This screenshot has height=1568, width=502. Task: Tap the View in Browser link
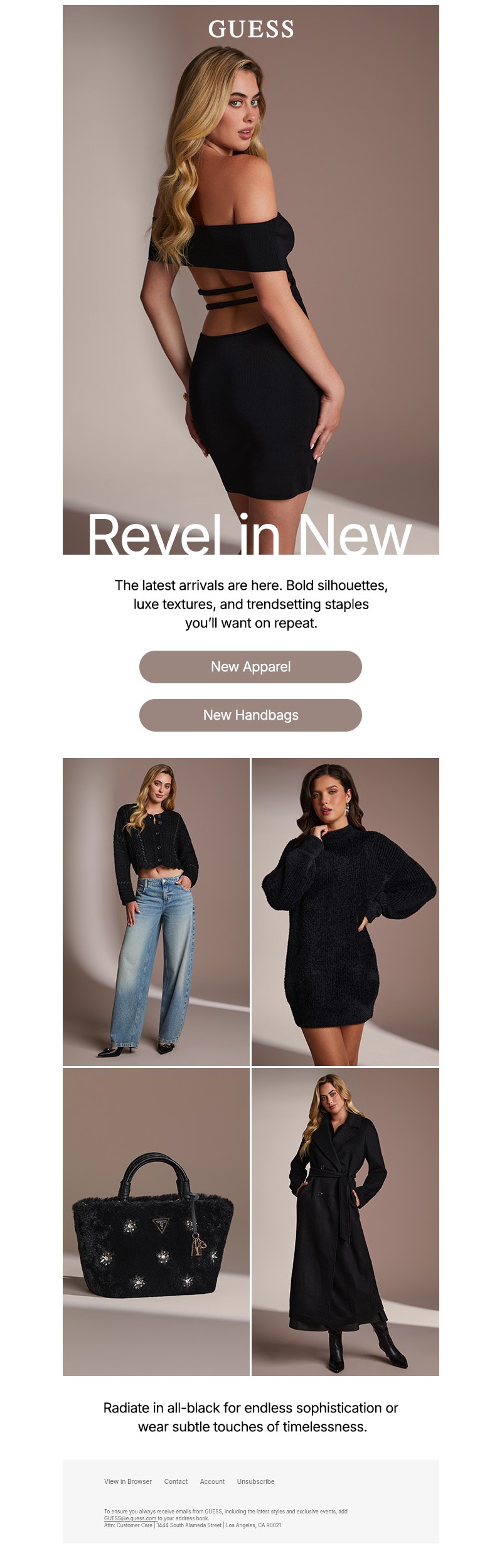pos(128,1481)
